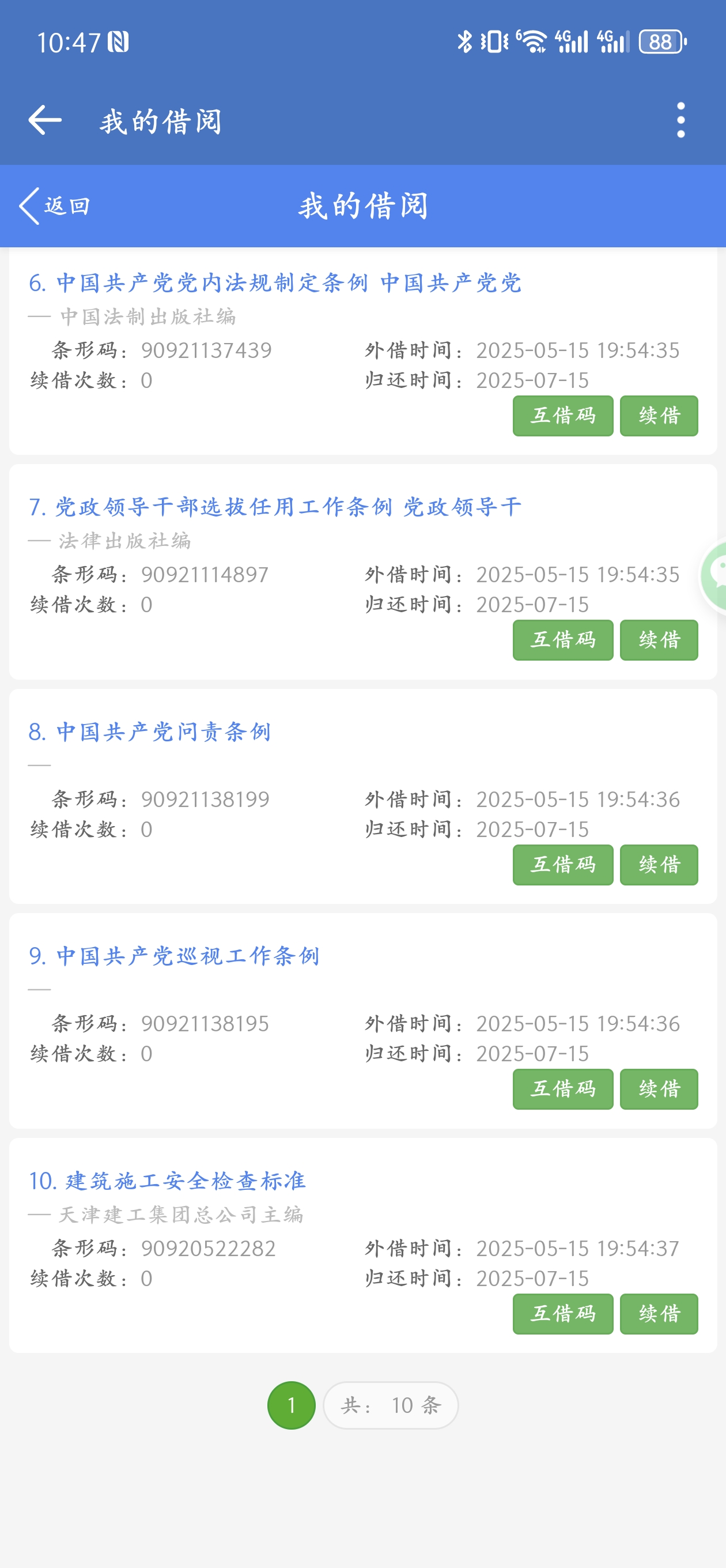726x1568 pixels.
Task: Open the floating green chat bubble
Action: (x=715, y=575)
